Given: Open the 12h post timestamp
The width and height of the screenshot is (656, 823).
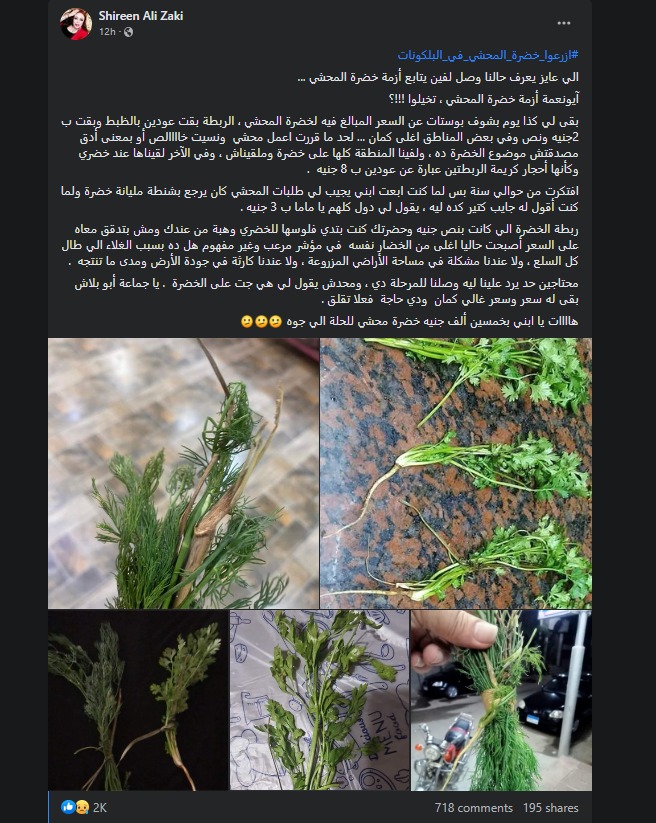Looking at the screenshot, I should [105, 32].
